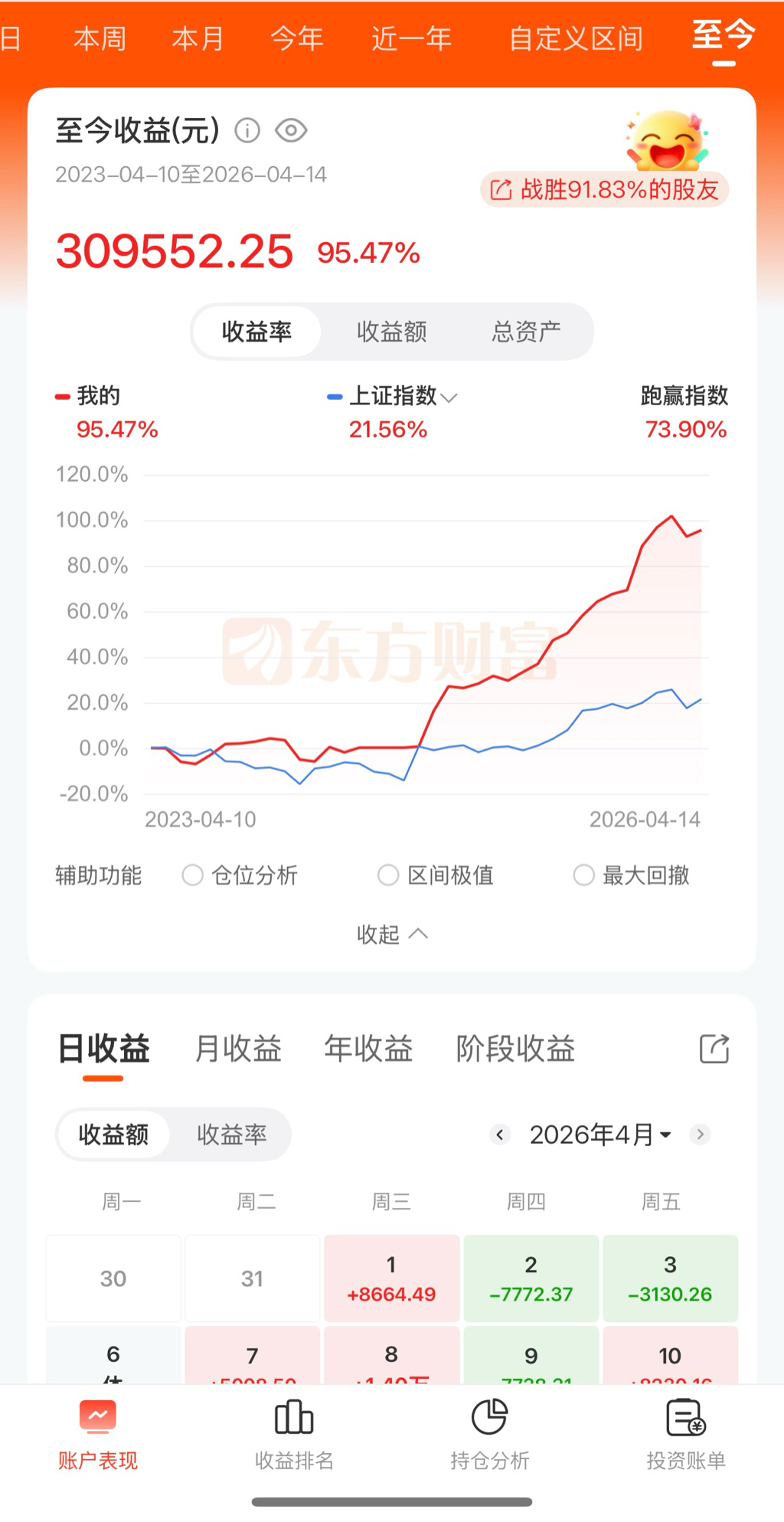Viewport: 784px width, 1522px height.
Task: Show the 总资产 chart view
Action: 526,332
